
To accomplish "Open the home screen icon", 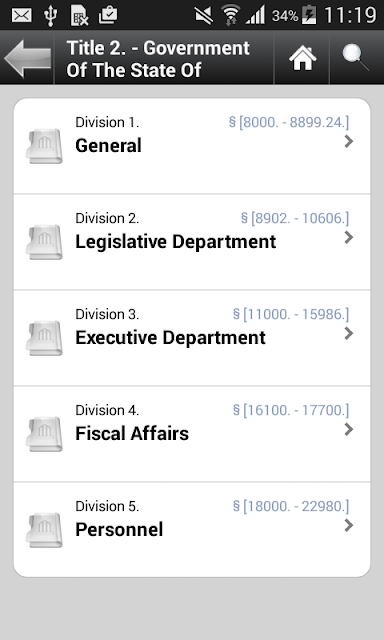I will [x=302, y=58].
